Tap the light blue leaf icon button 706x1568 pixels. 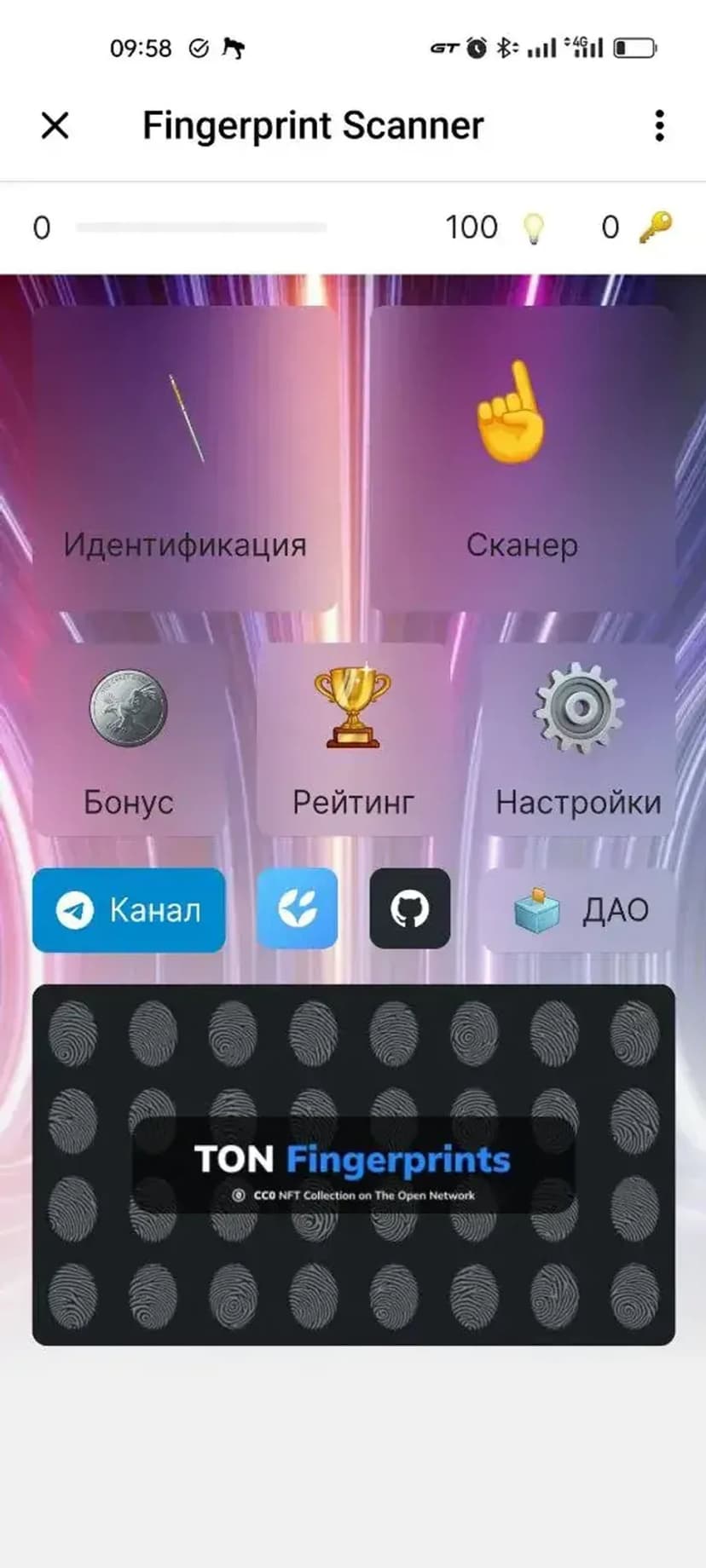[297, 908]
